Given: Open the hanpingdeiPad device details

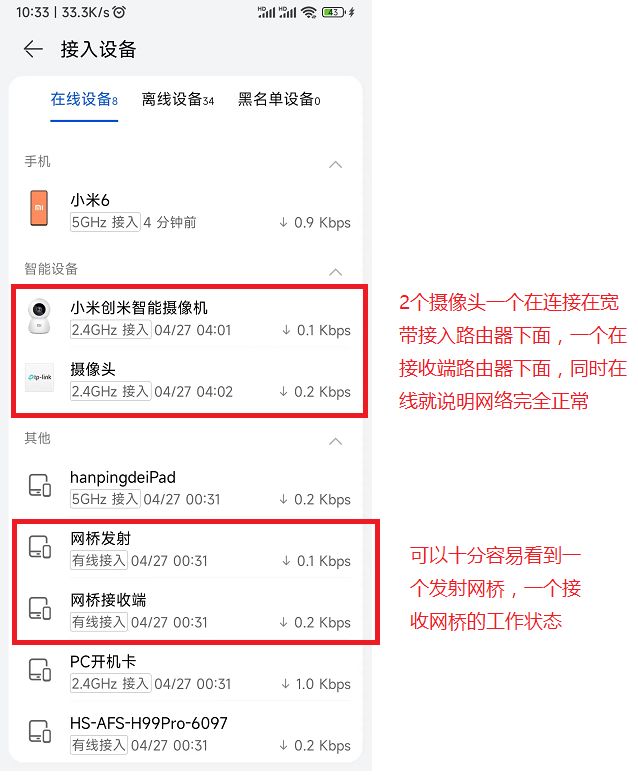Looking at the screenshot, I should [188, 488].
